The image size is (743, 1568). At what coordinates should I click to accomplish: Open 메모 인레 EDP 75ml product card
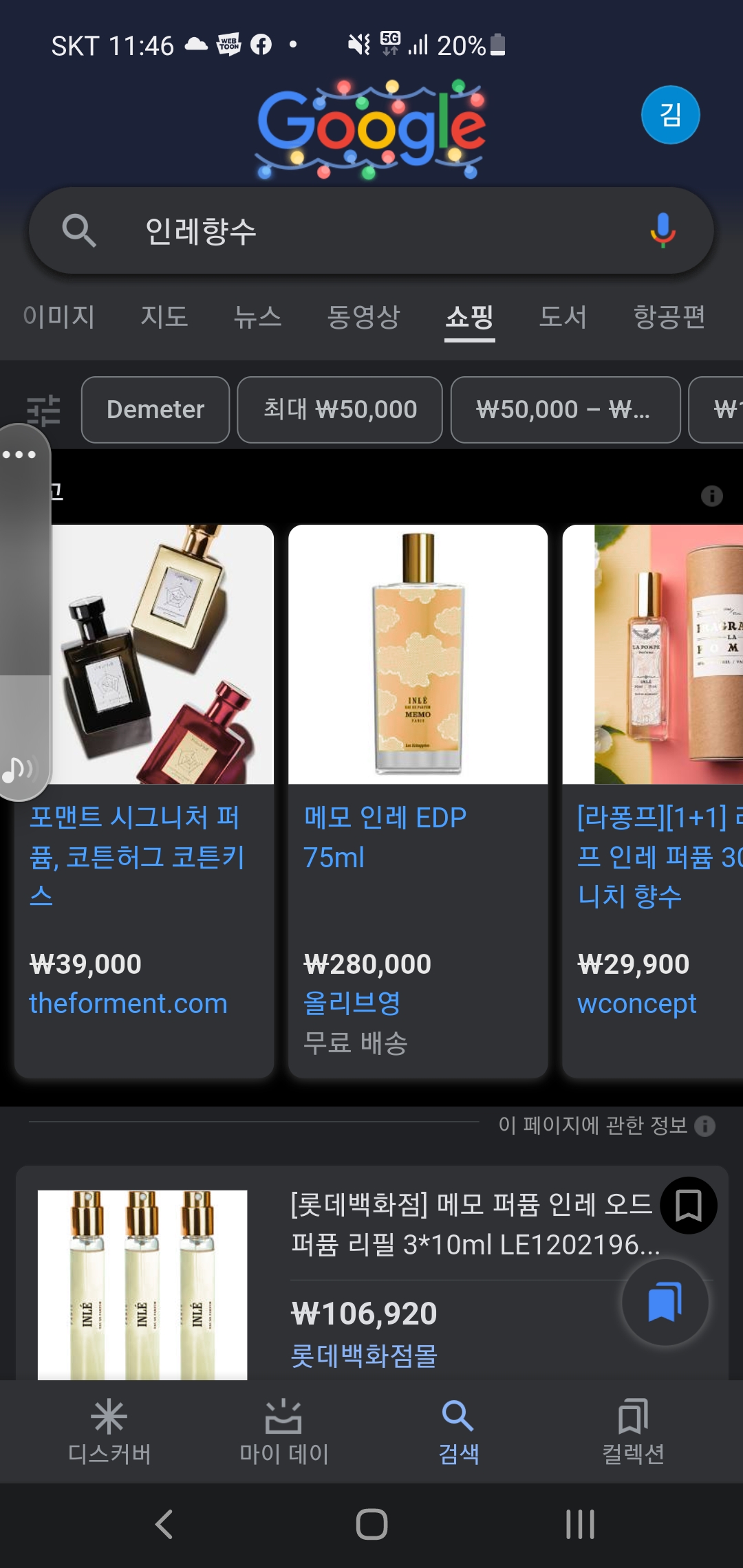coord(418,801)
